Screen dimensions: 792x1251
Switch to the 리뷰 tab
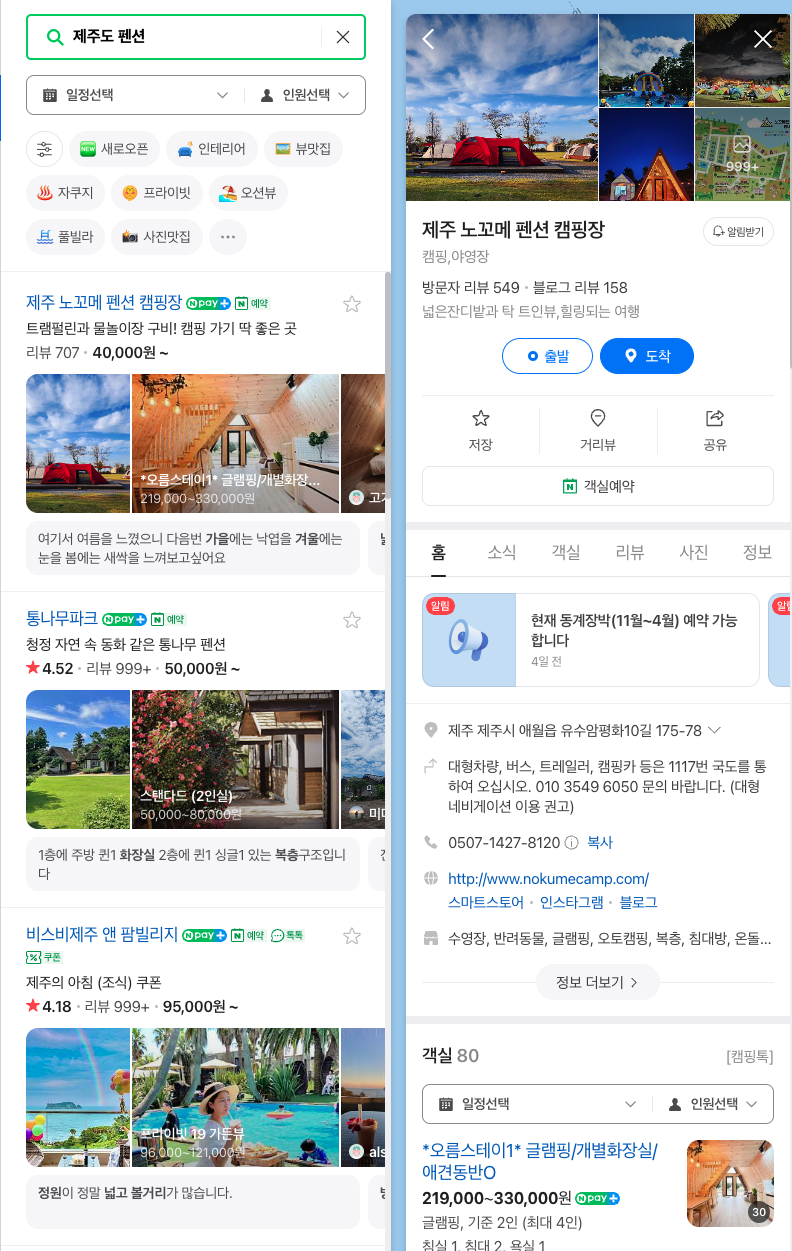coord(629,552)
